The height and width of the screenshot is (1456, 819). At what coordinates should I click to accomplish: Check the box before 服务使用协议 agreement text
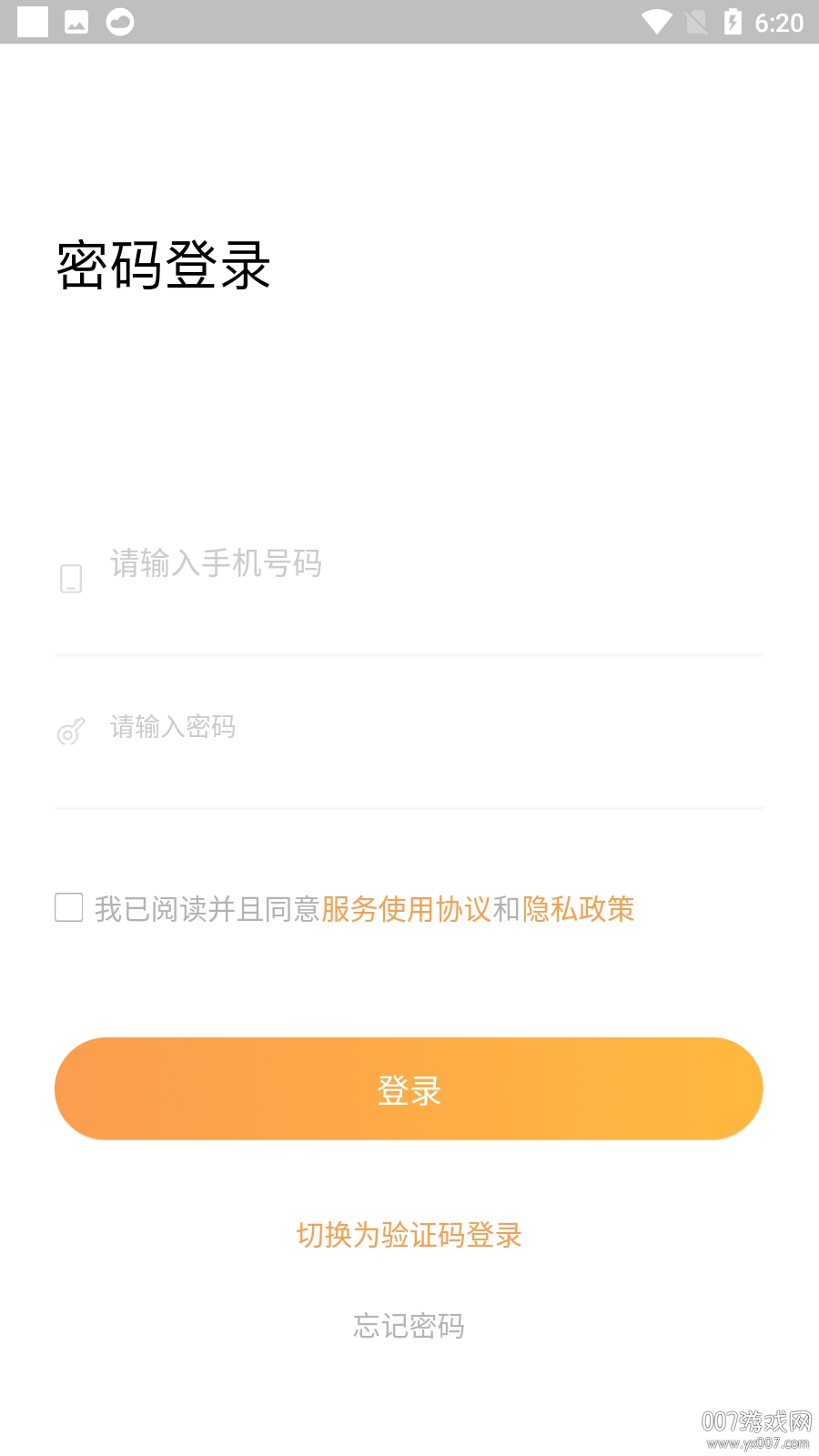(x=68, y=907)
